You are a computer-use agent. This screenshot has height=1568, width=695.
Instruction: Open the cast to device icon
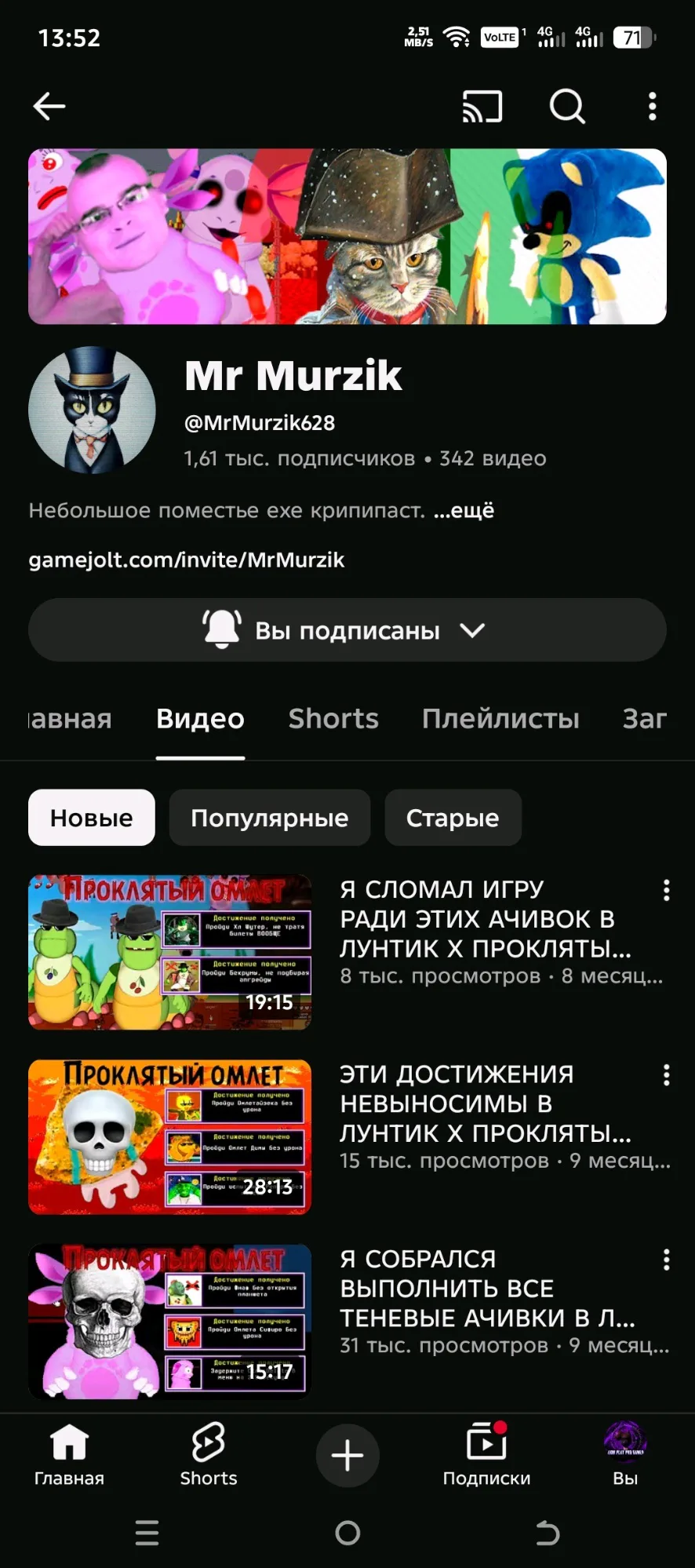tap(482, 106)
